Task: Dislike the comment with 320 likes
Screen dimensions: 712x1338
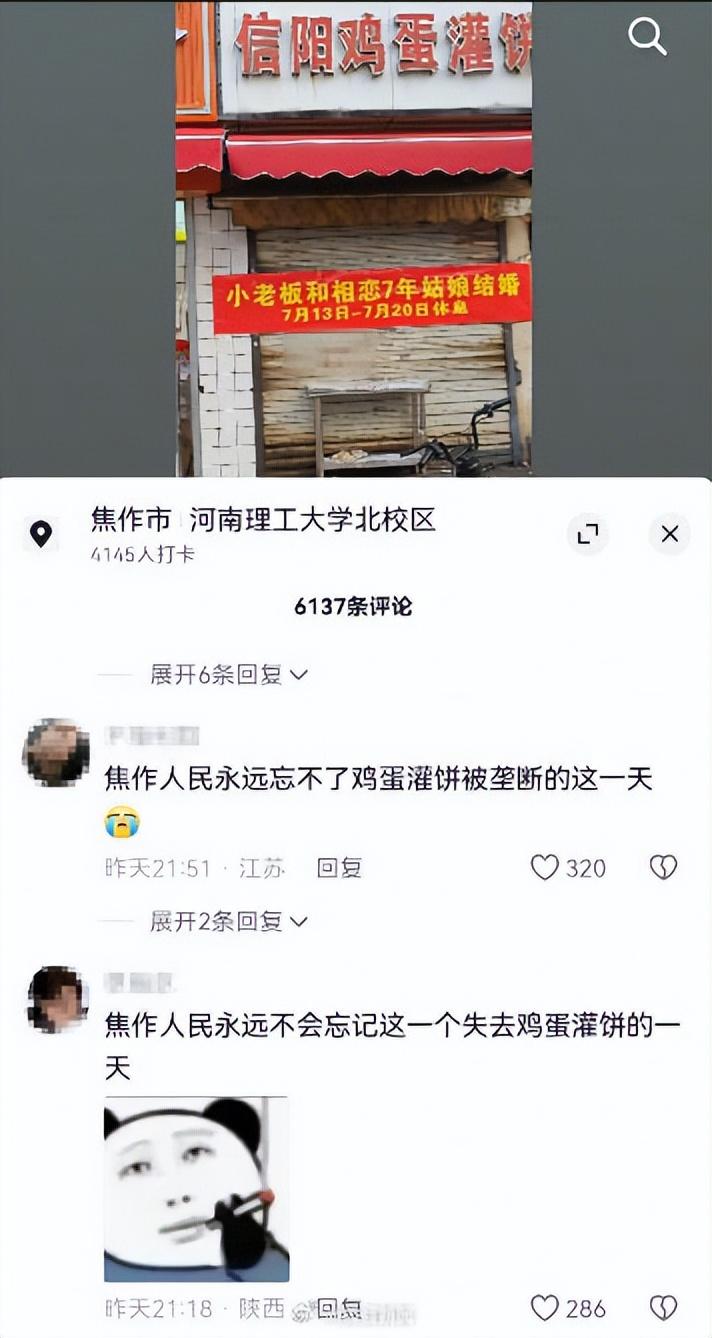Action: tap(664, 867)
